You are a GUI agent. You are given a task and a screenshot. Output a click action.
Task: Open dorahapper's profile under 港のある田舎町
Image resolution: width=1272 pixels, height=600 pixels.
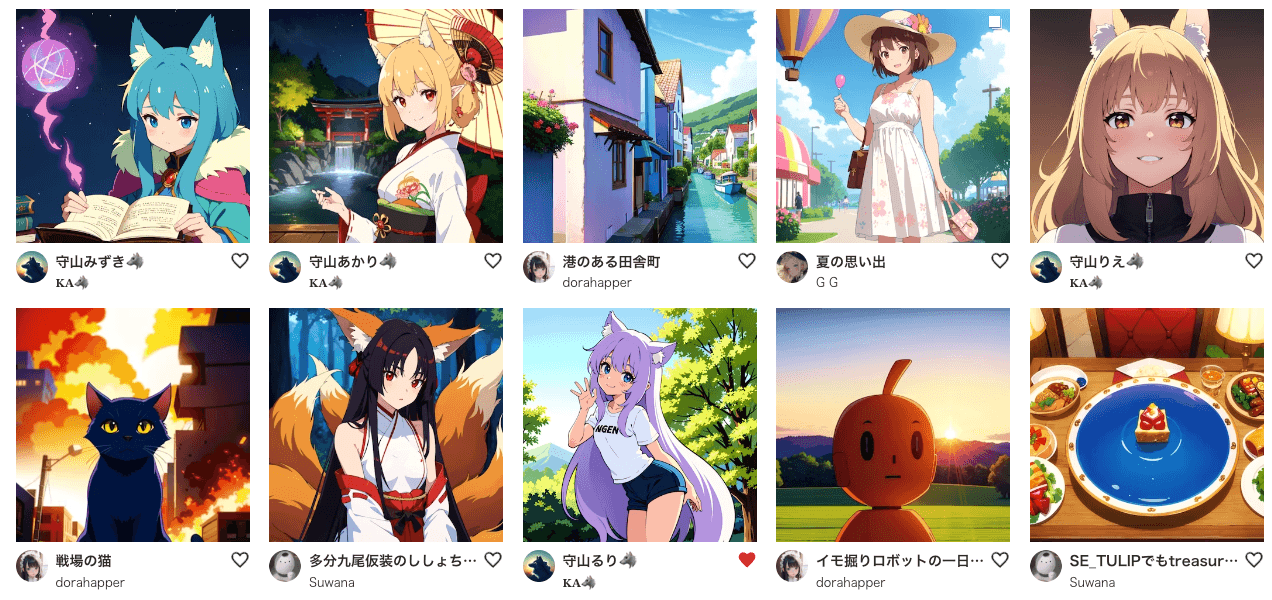tap(597, 283)
